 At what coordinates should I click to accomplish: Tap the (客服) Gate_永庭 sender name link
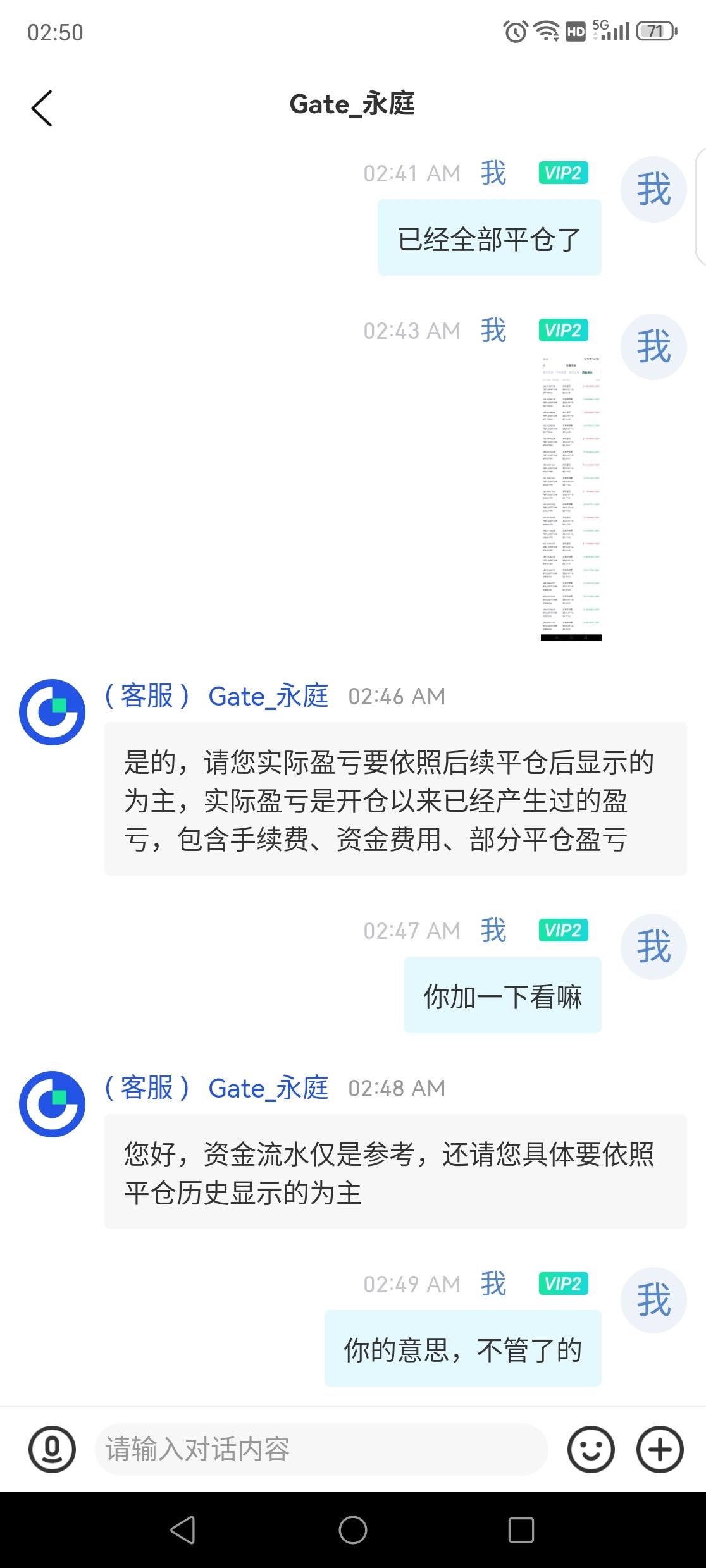[x=215, y=697]
